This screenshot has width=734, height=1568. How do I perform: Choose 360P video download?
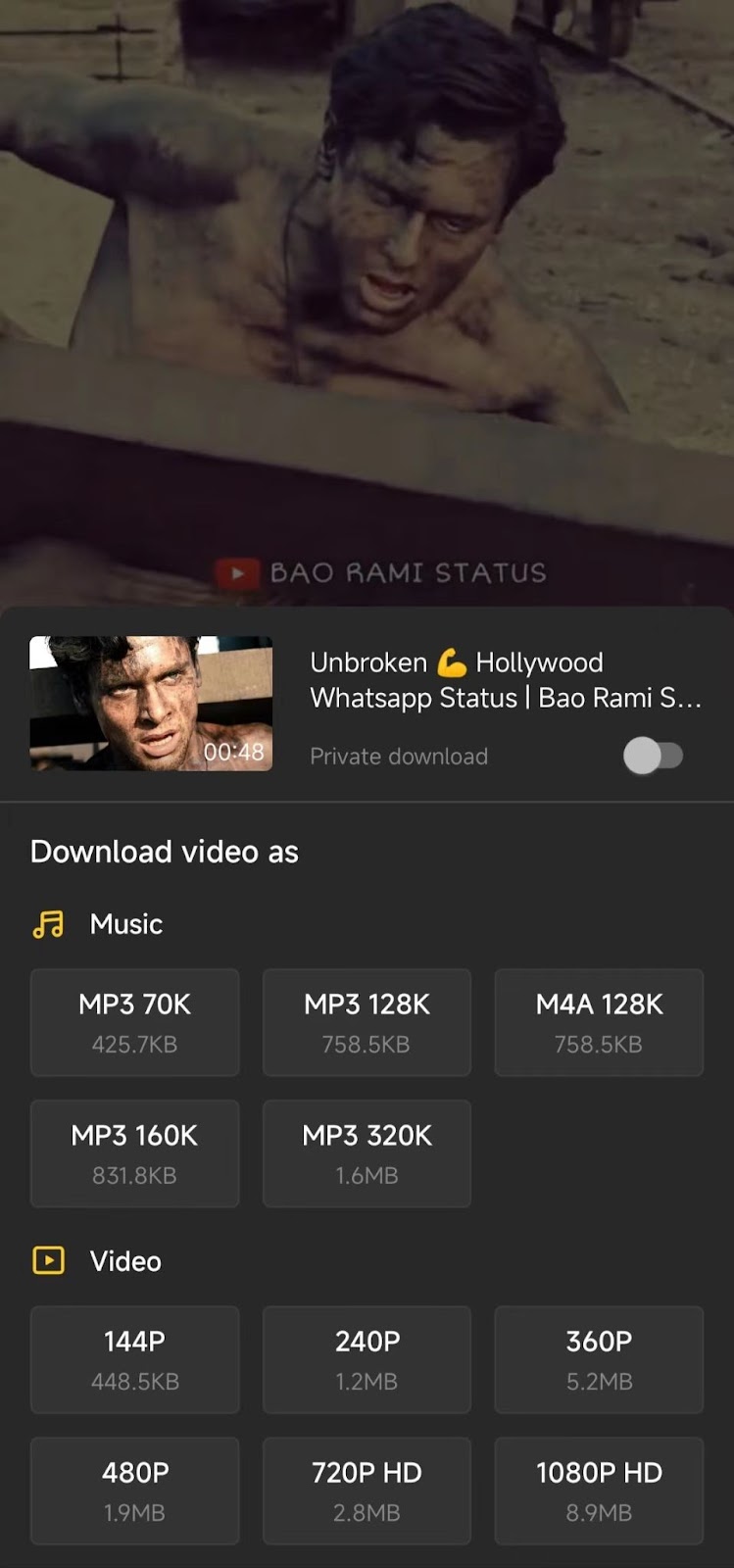point(599,1359)
